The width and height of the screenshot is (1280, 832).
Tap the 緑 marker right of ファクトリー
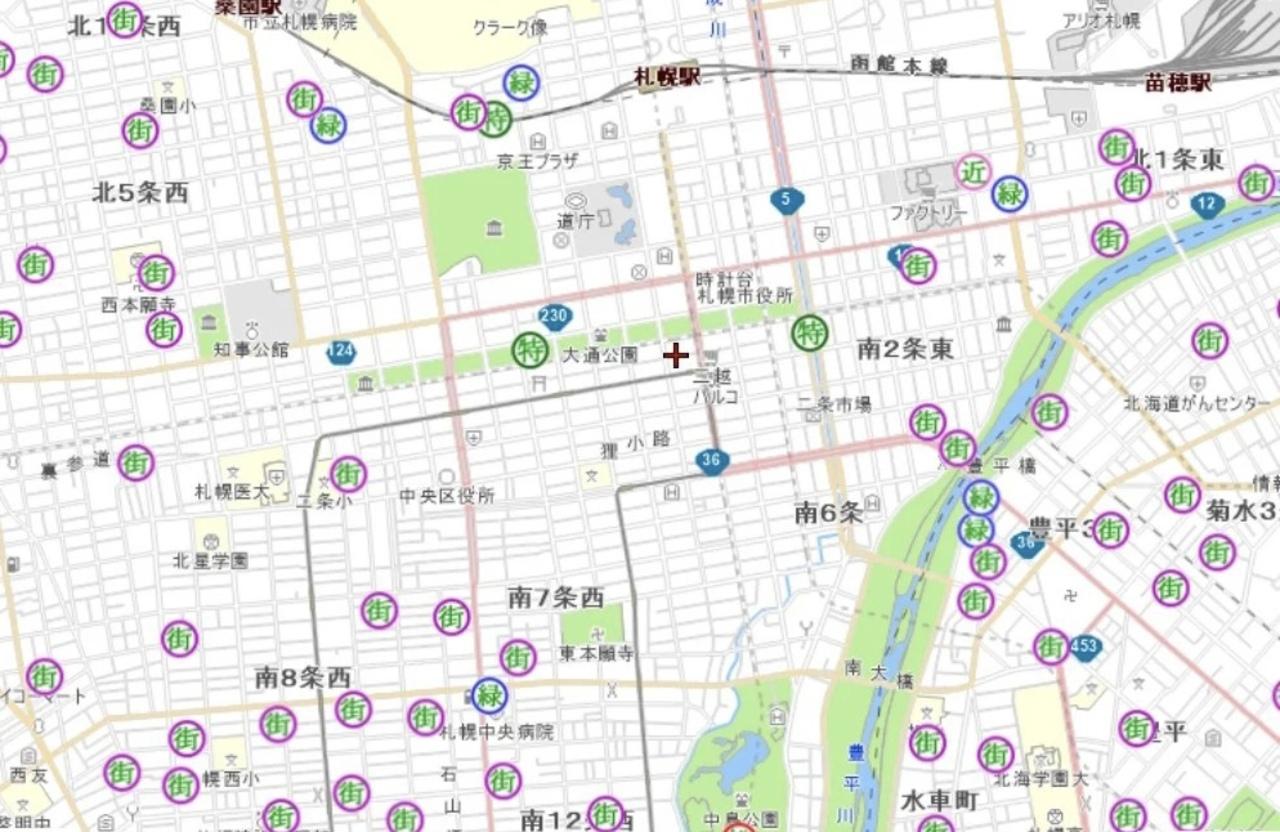point(1010,193)
